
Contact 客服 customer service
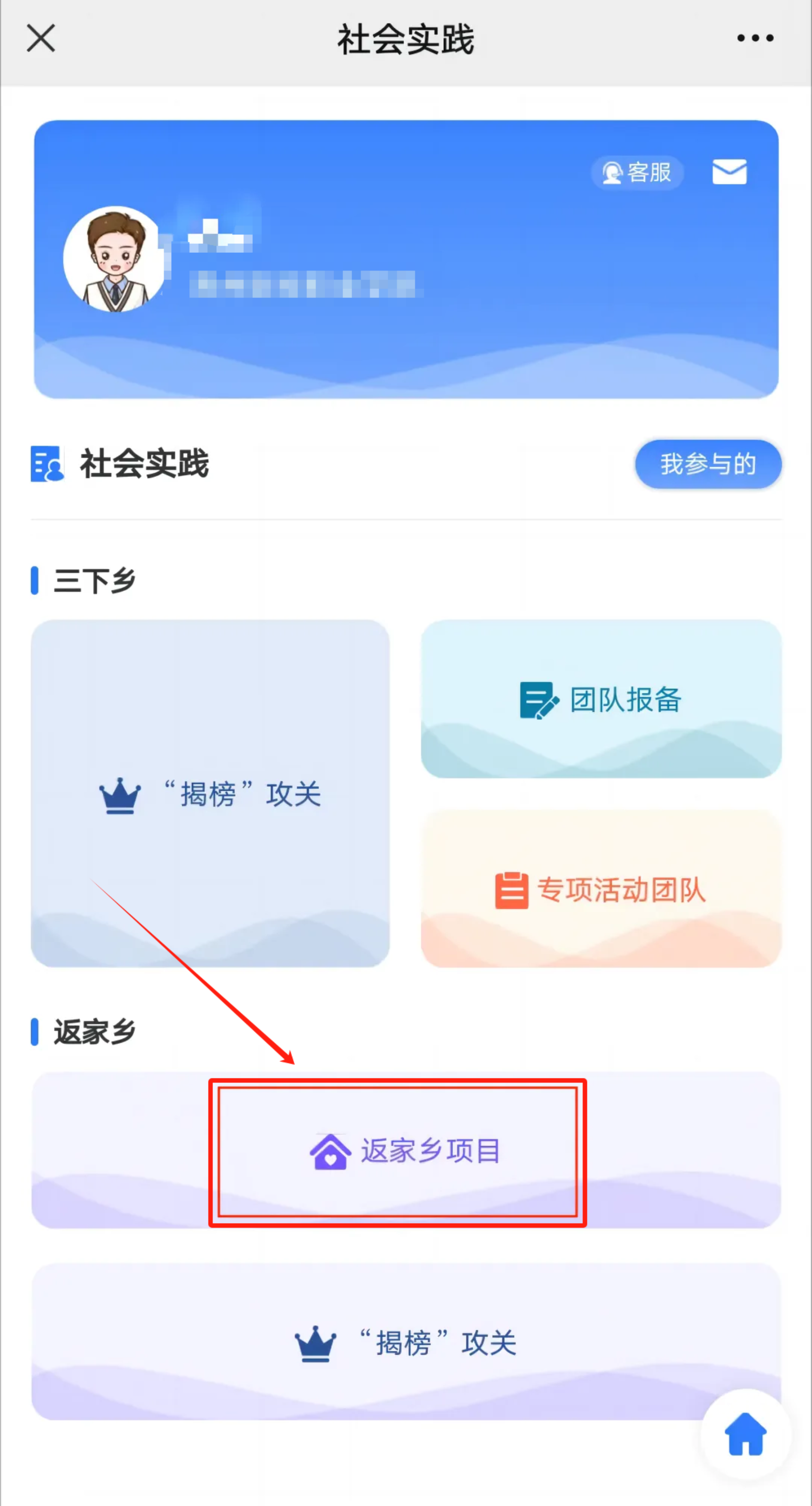pos(637,172)
